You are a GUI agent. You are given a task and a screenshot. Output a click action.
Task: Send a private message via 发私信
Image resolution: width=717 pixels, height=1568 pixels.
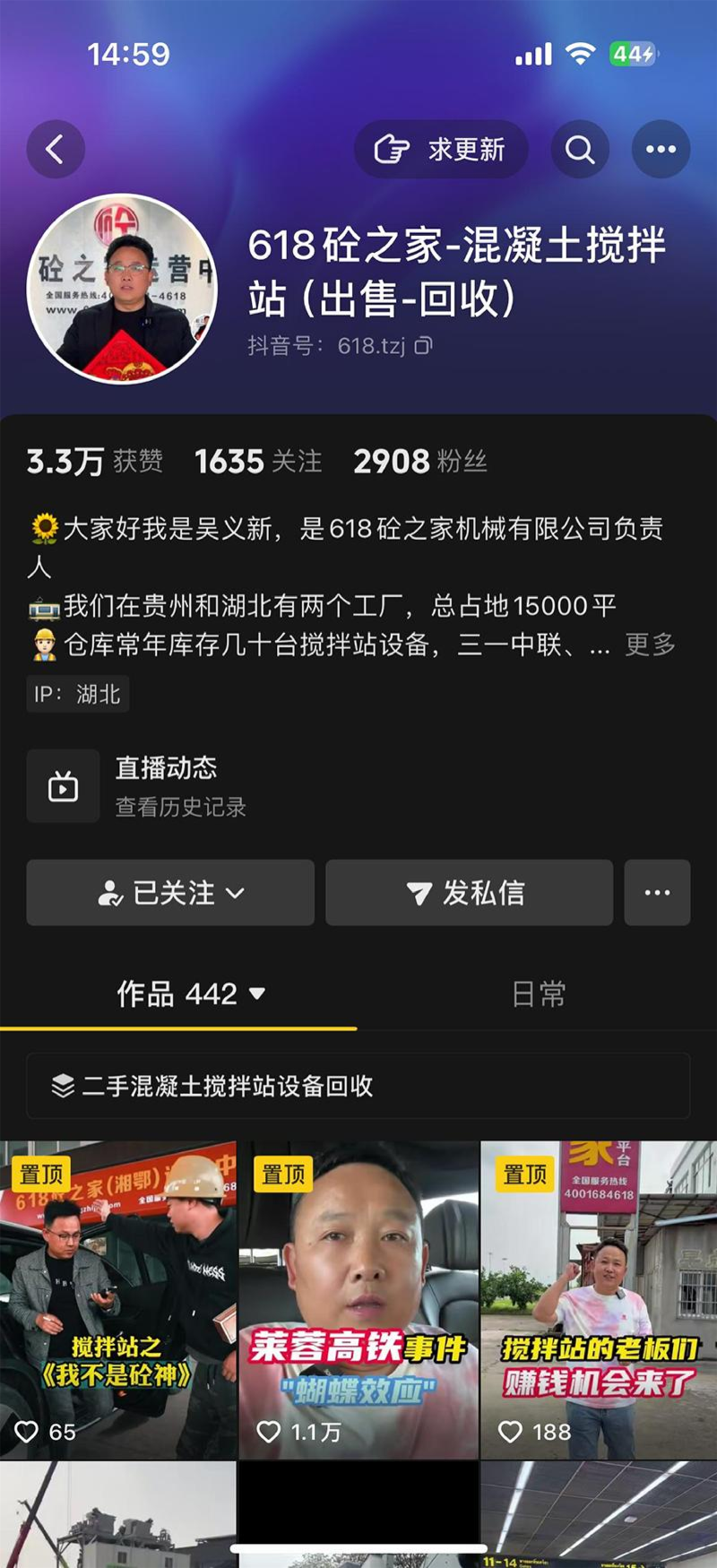pos(469,893)
